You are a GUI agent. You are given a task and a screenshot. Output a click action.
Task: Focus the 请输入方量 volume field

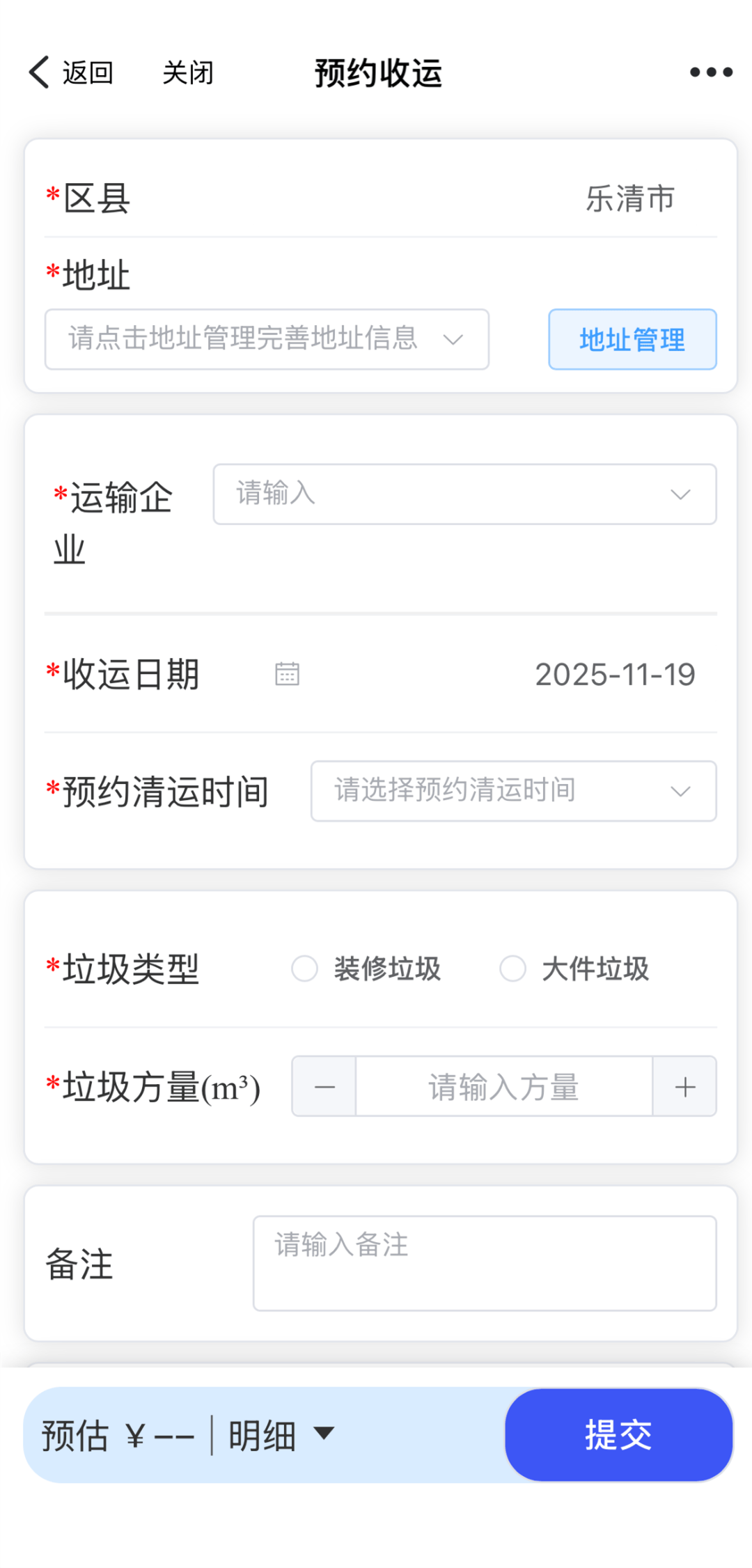tap(503, 1087)
